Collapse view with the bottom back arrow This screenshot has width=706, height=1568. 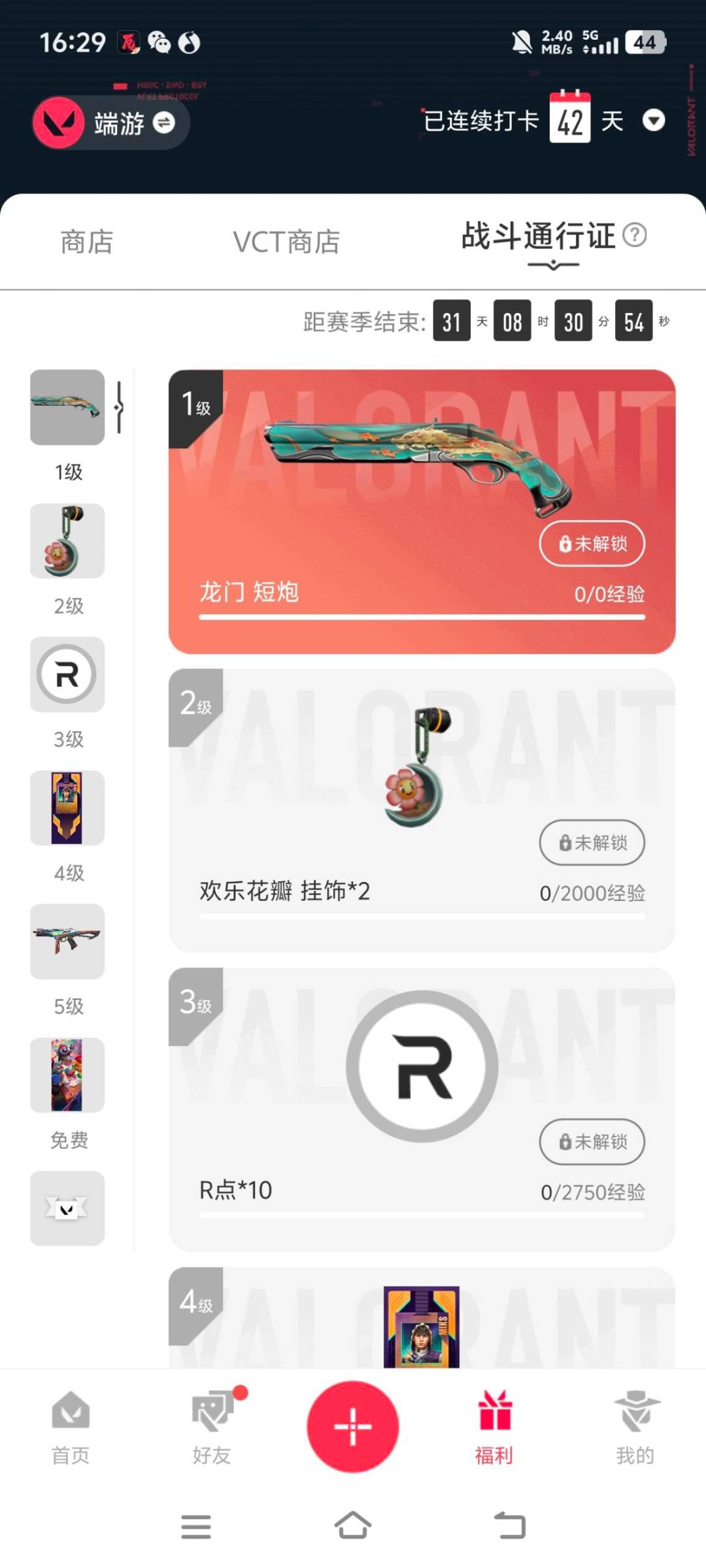pos(509,1524)
